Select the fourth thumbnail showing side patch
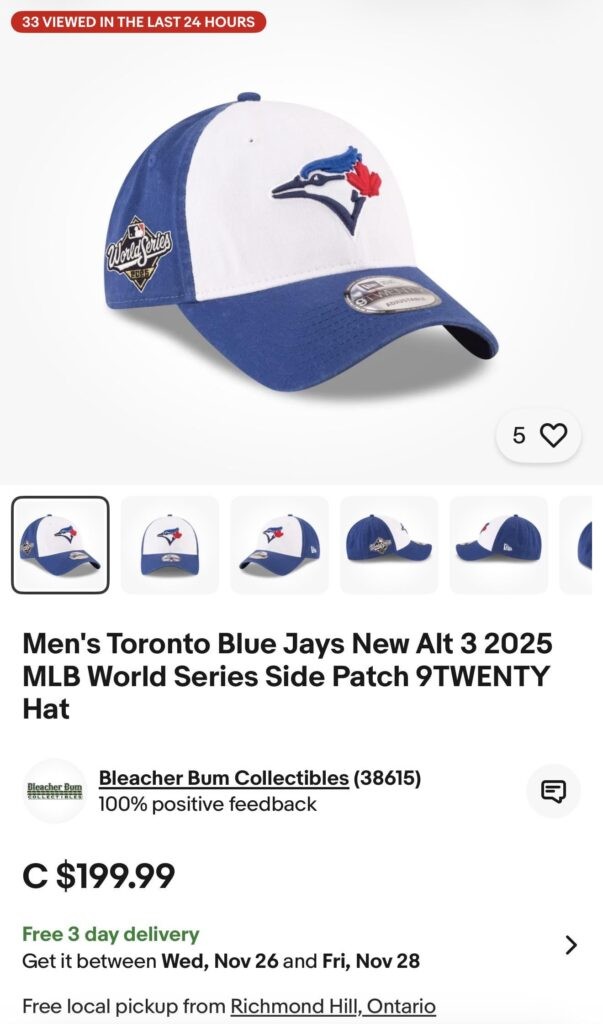603x1024 pixels. coord(389,545)
